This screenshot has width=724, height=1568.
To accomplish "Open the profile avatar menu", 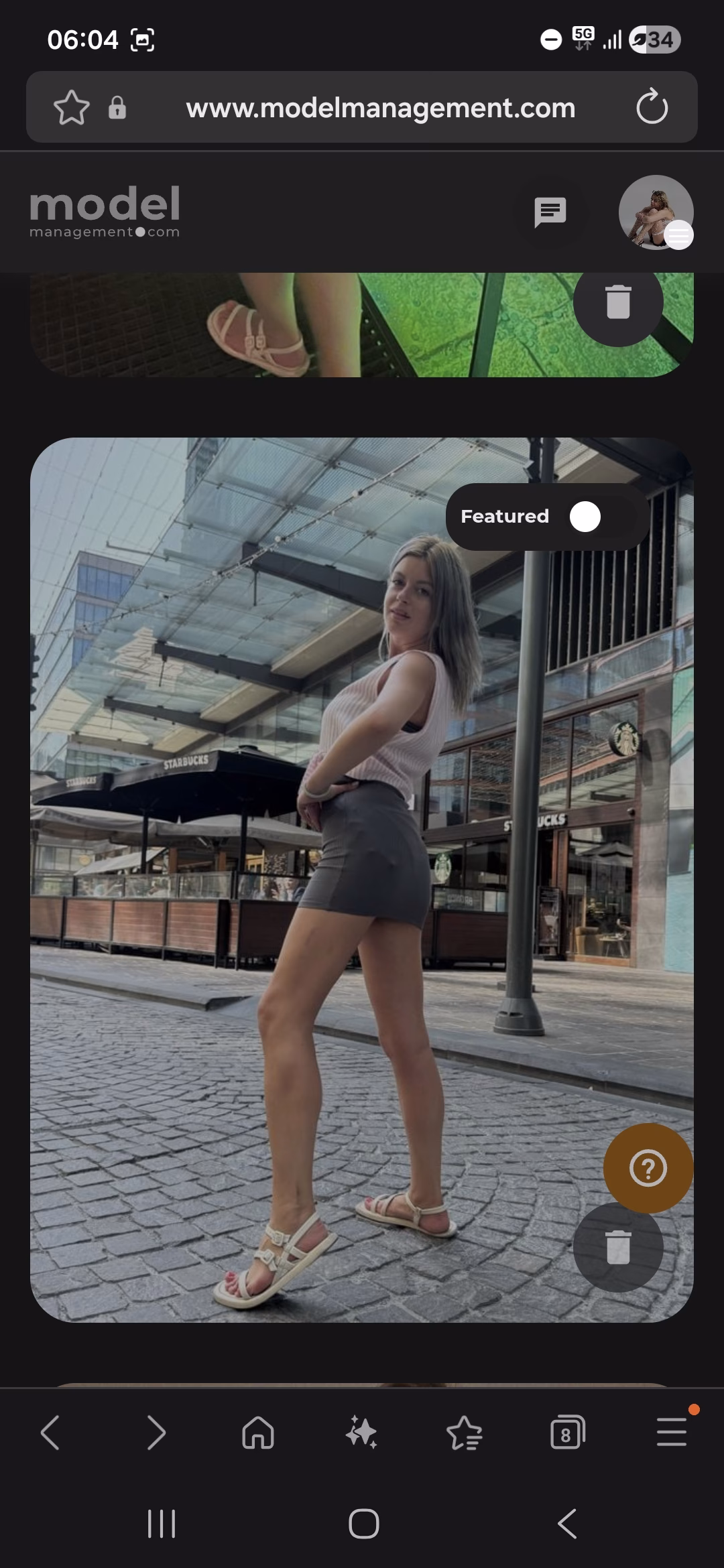I will click(x=656, y=212).
